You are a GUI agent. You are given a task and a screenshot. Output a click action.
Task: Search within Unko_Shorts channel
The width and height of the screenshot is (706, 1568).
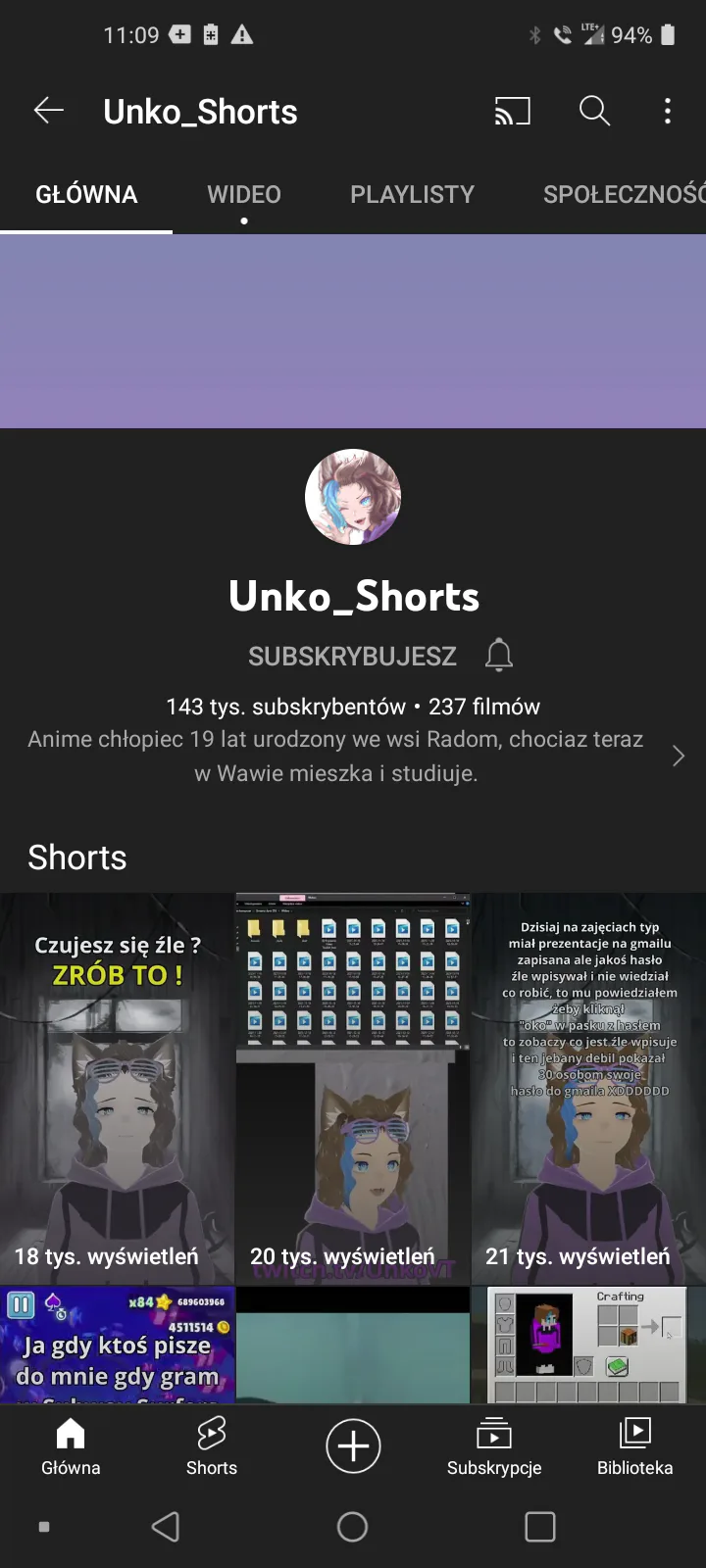[x=594, y=111]
